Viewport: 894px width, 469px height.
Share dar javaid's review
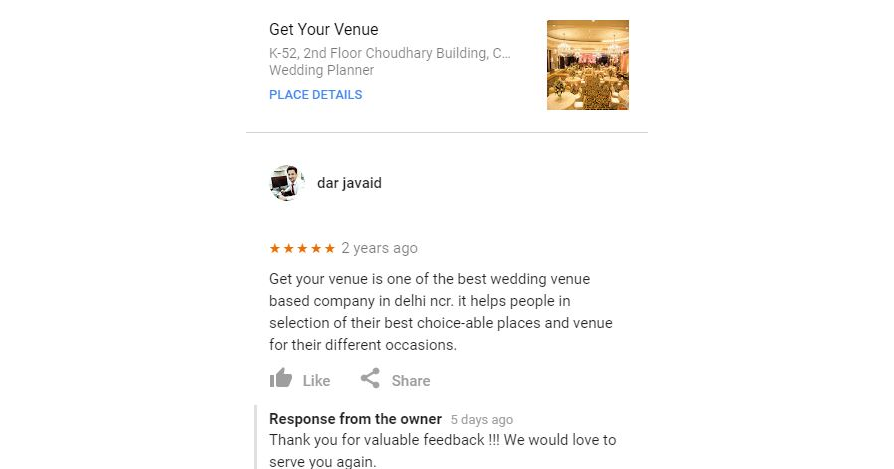tap(395, 380)
